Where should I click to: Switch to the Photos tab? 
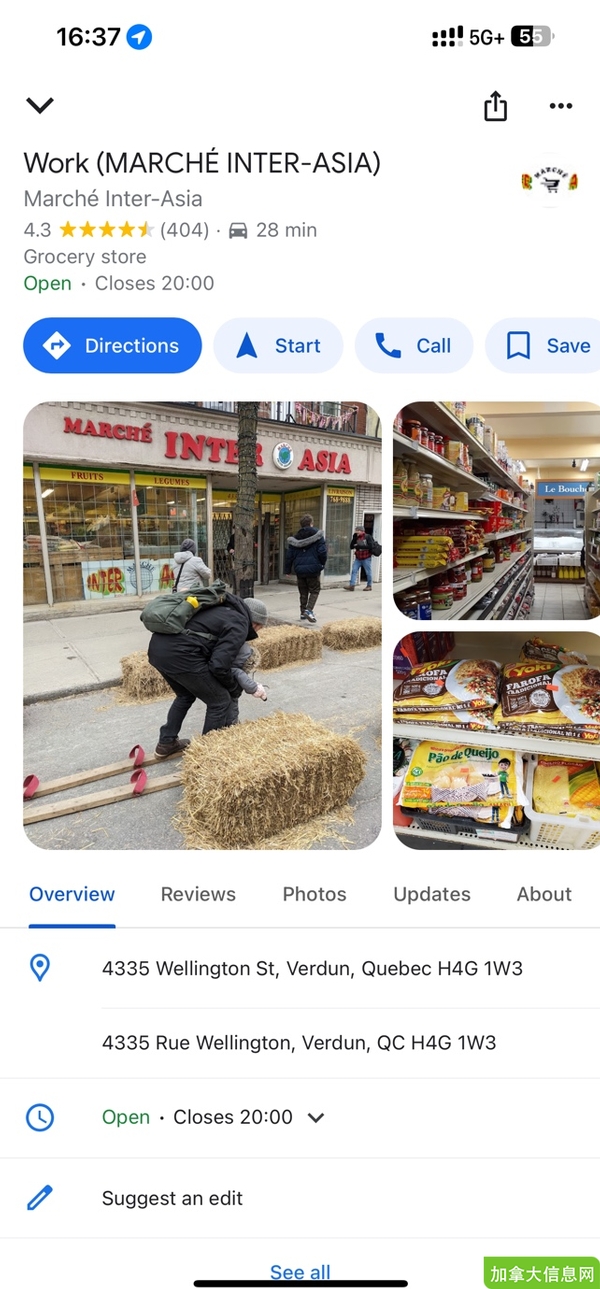click(x=314, y=894)
